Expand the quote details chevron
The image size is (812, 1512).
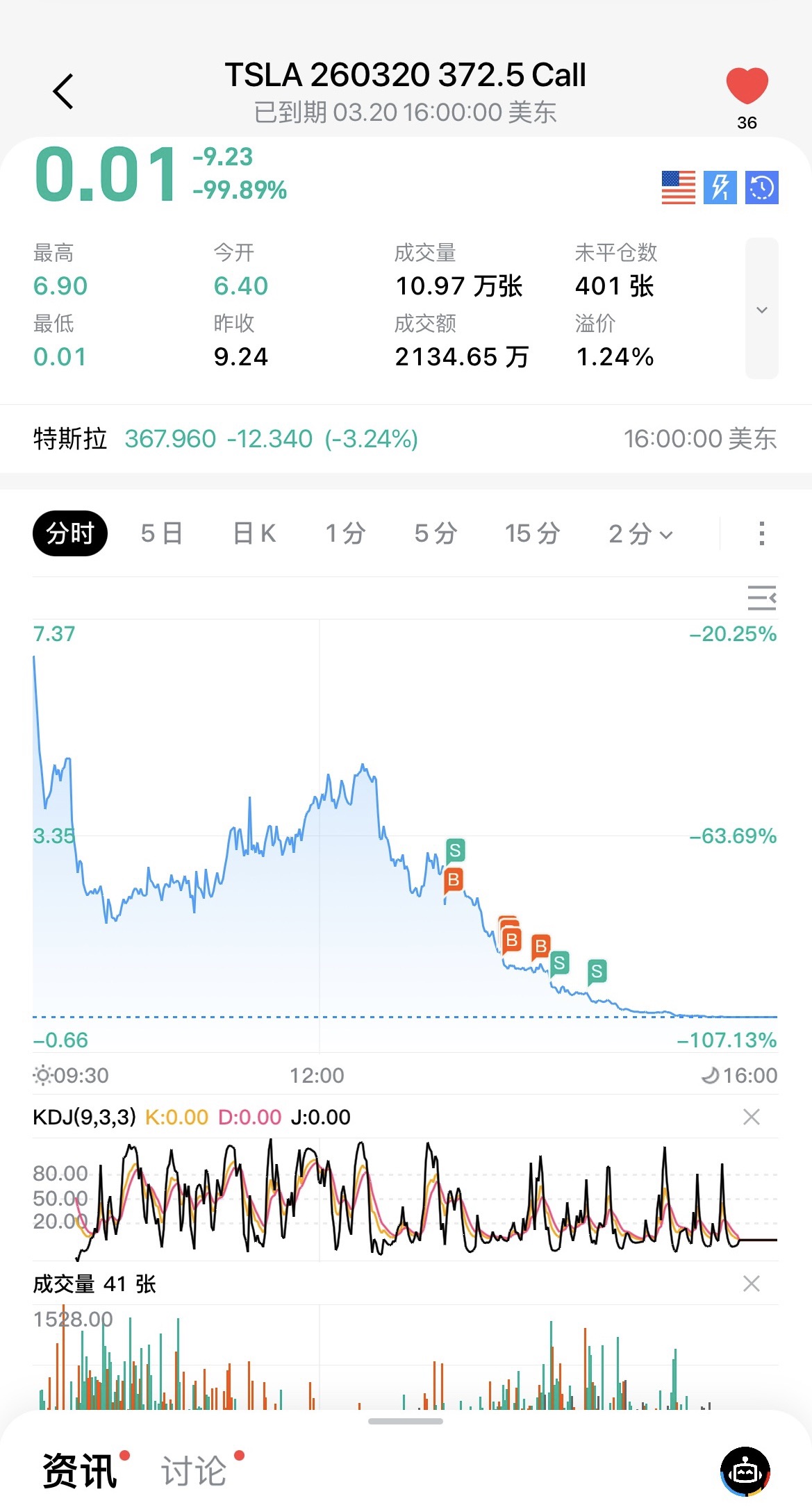[x=761, y=309]
